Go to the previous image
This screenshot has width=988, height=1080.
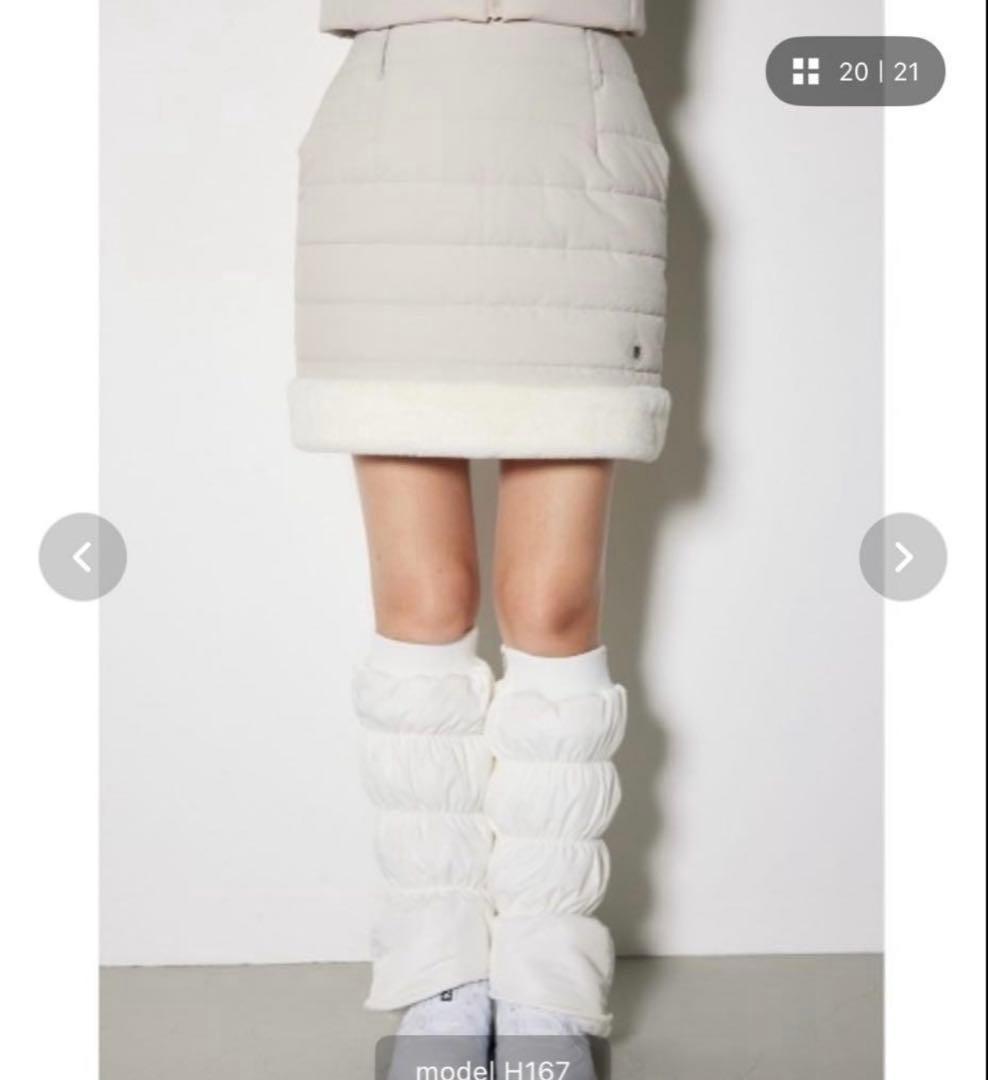tap(83, 557)
